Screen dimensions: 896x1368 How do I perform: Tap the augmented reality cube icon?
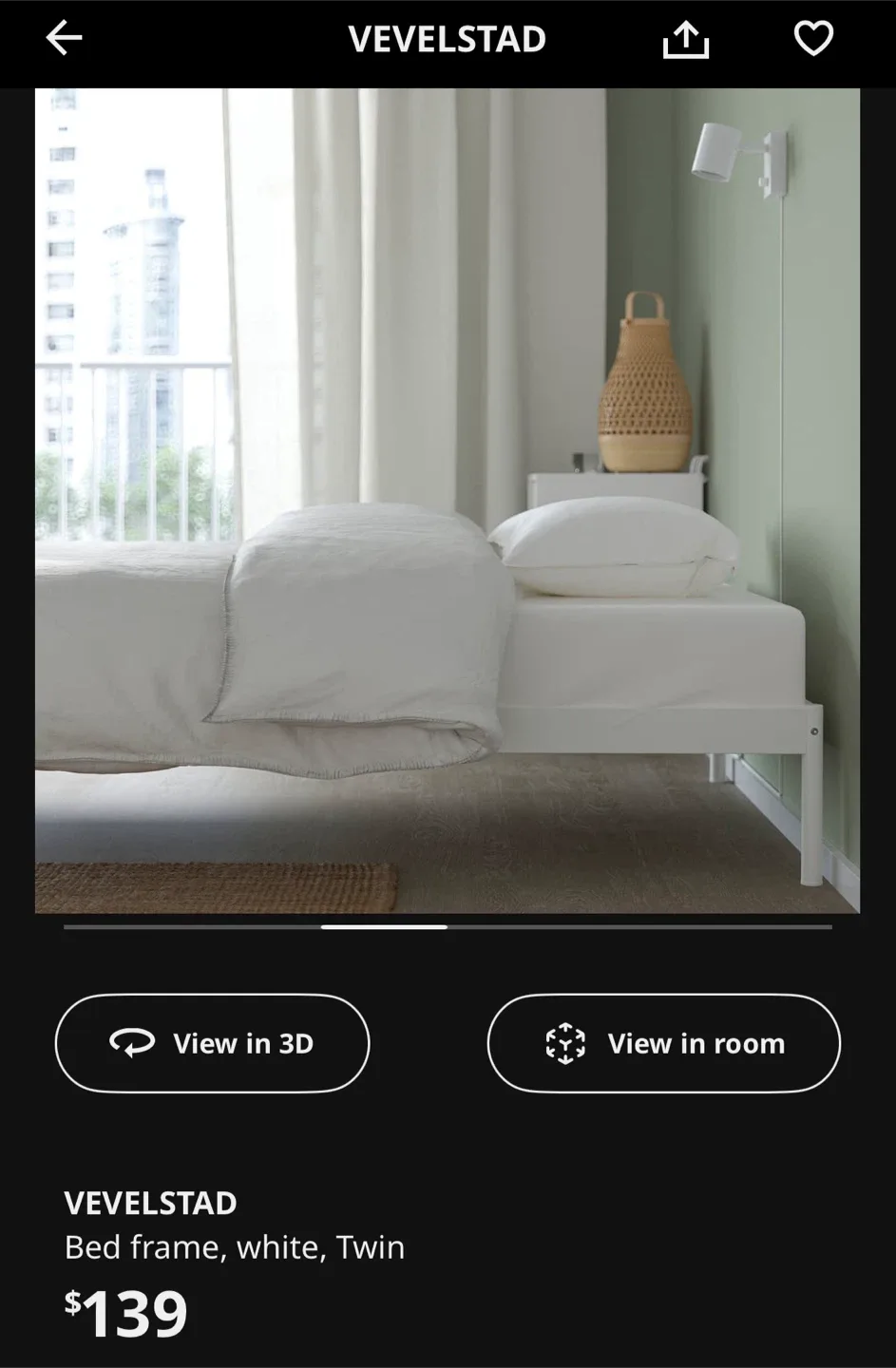point(565,1043)
